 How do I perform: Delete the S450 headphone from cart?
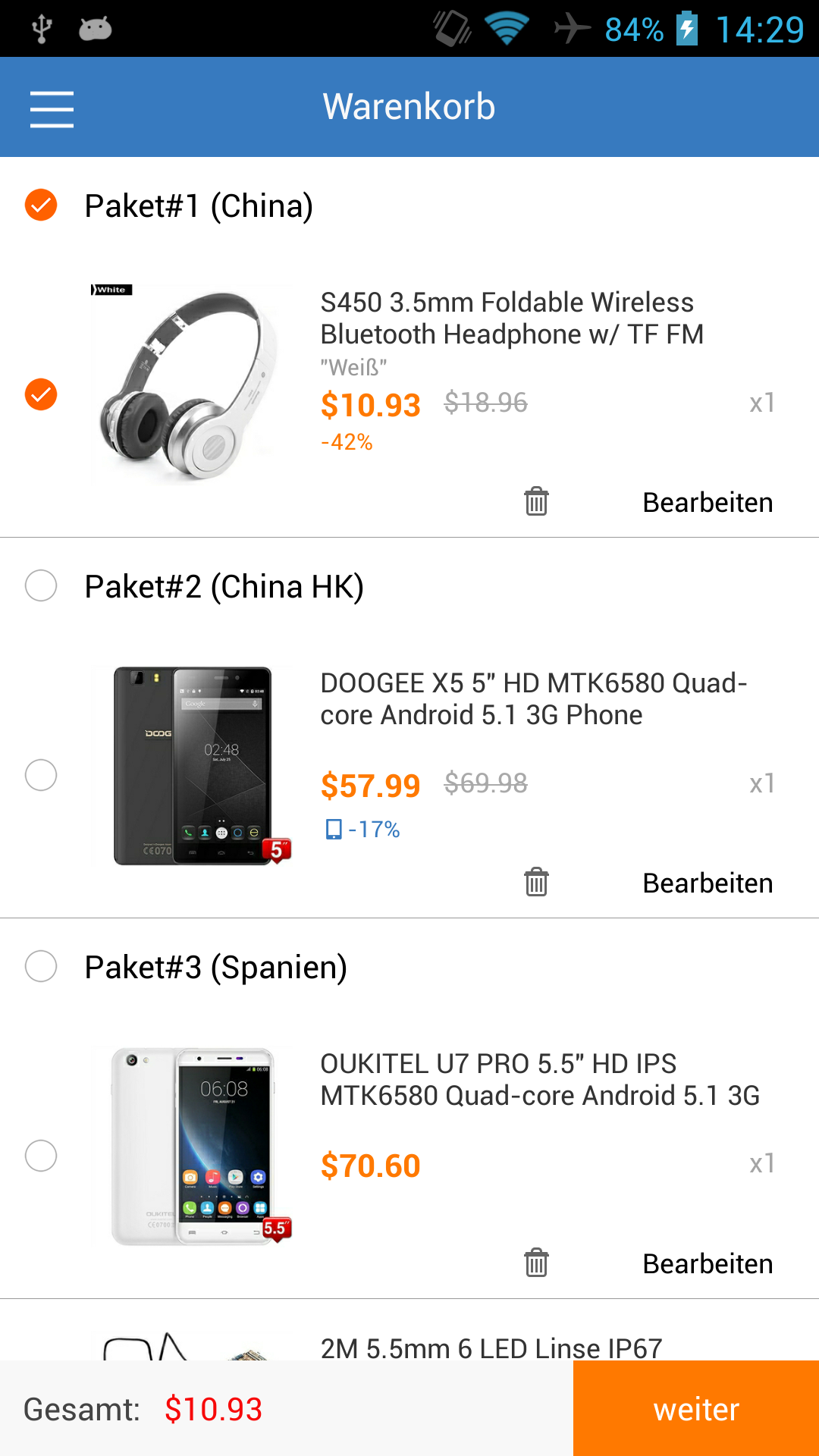pyautogui.click(x=536, y=502)
